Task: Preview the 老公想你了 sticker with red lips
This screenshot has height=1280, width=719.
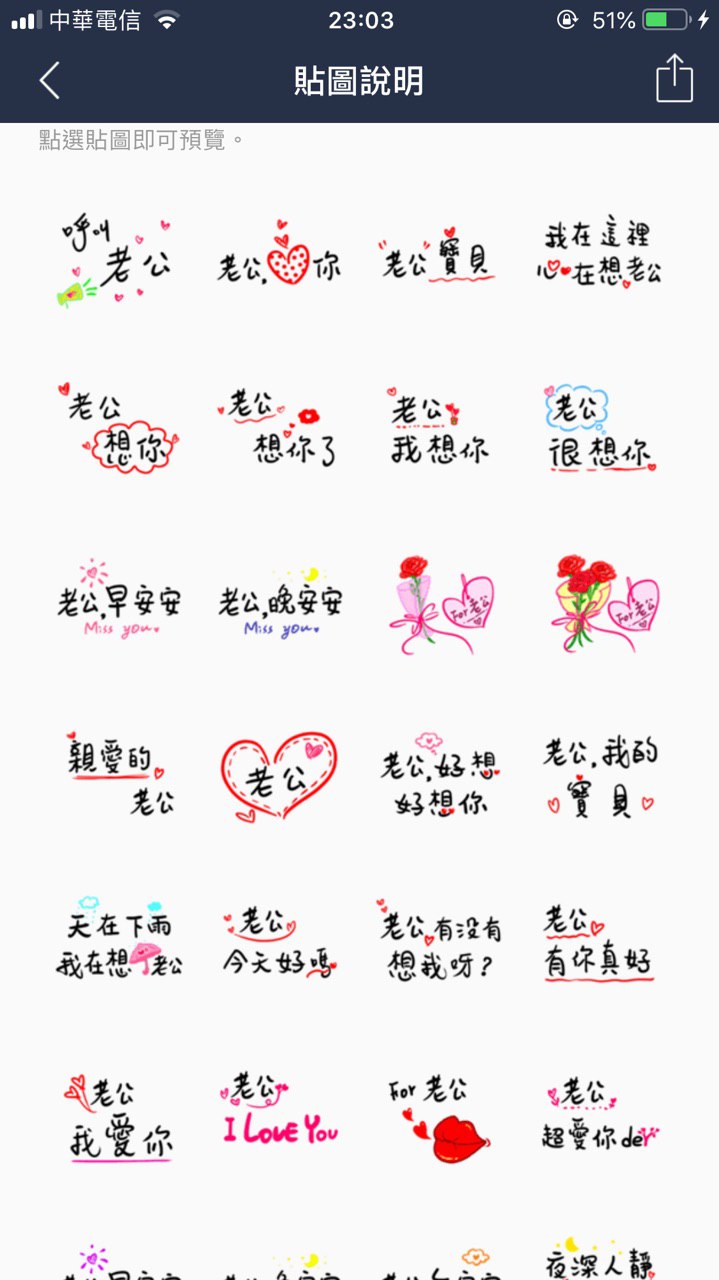Action: tap(277, 430)
